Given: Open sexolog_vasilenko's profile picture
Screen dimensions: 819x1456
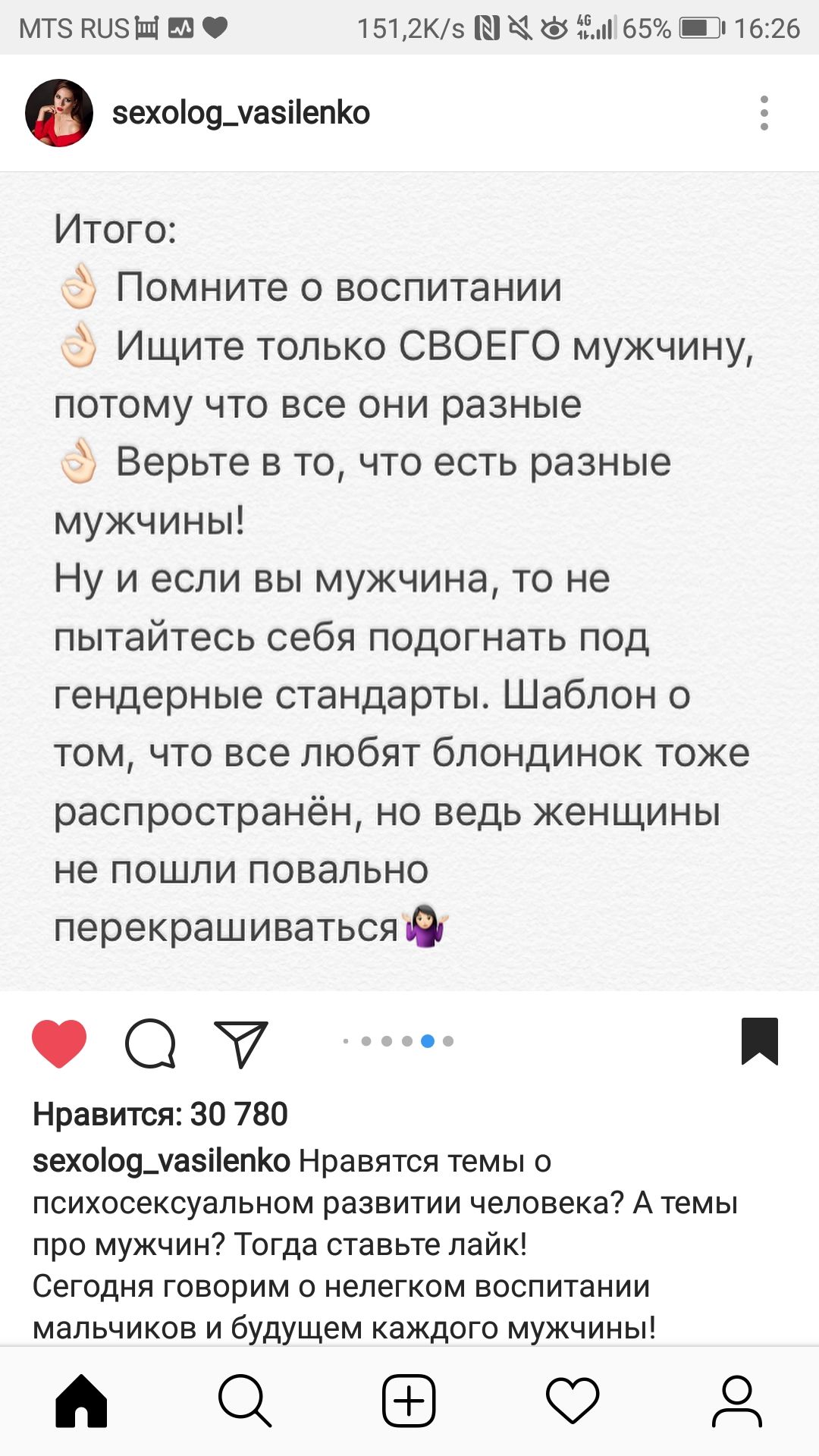Looking at the screenshot, I should tap(59, 113).
